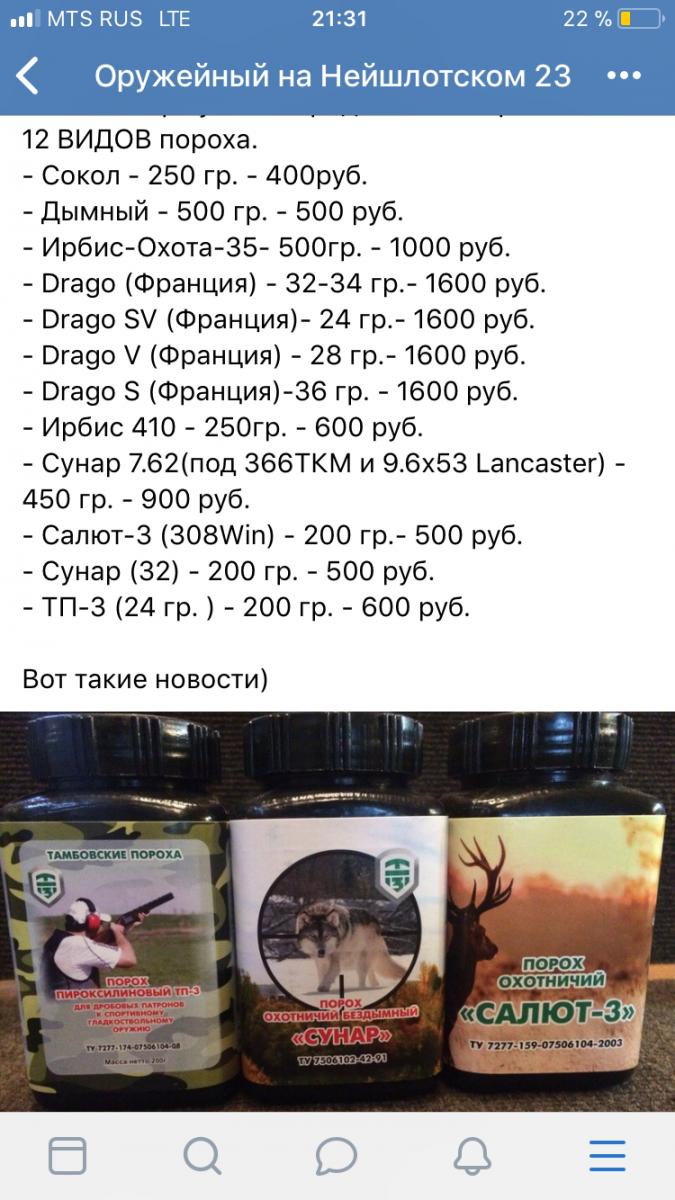
Task: Open the notifications bell tab
Action: 471,1156
